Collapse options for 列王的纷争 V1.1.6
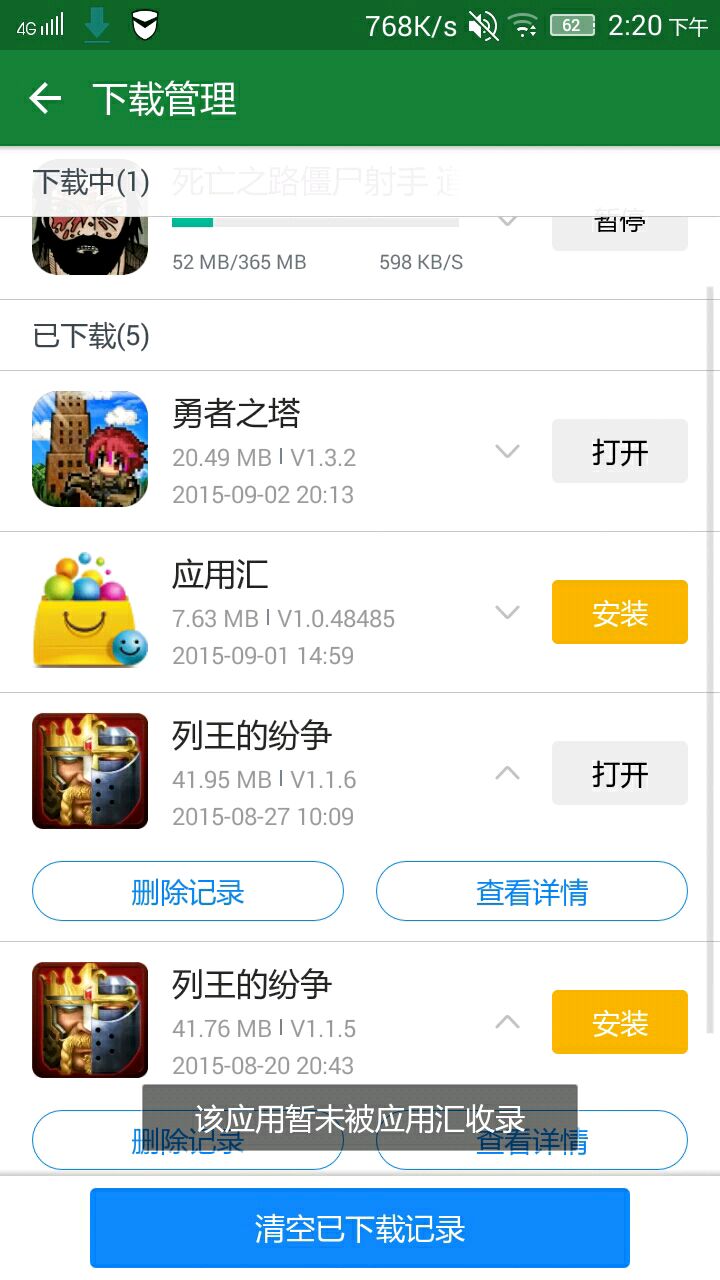This screenshot has height=1280, width=720. 508,773
